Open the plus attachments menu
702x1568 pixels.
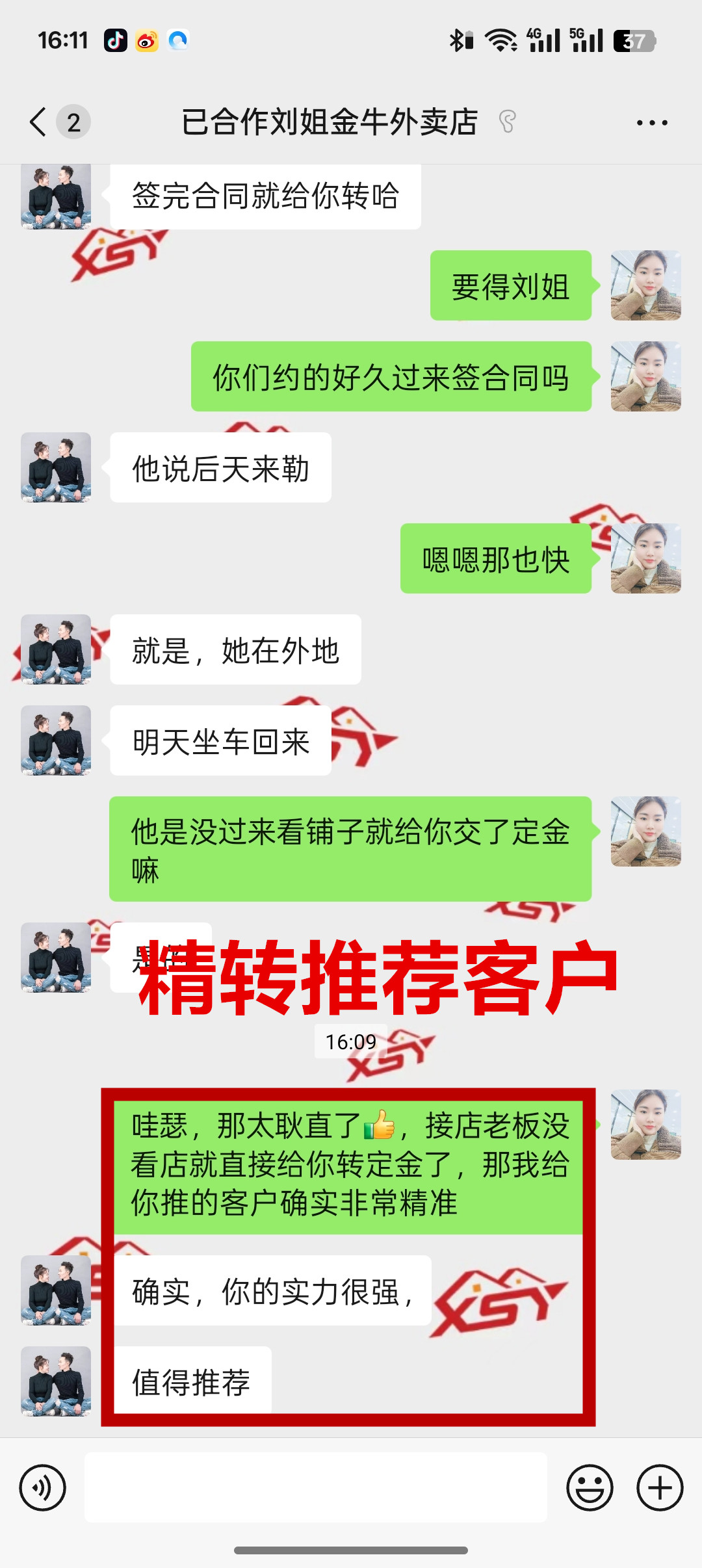pyautogui.click(x=660, y=1487)
